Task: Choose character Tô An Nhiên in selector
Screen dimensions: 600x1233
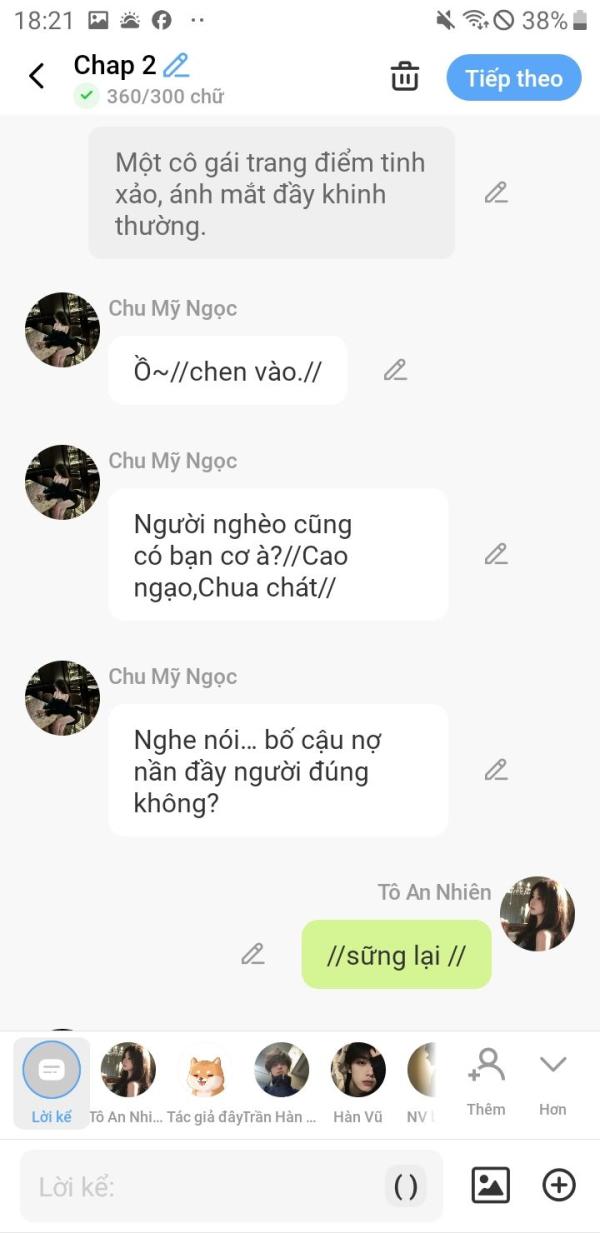Action: pos(127,1083)
